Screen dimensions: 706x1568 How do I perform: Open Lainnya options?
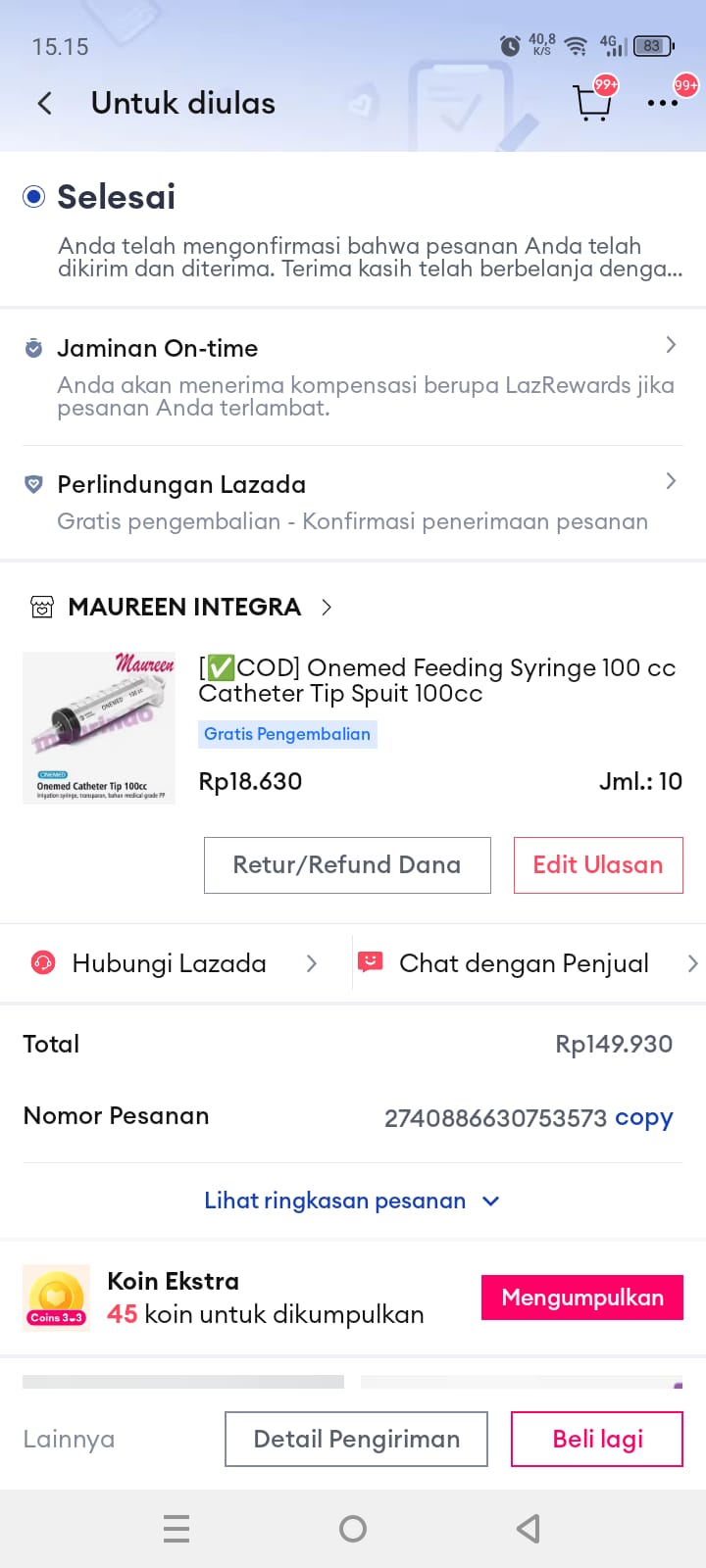pyautogui.click(x=69, y=1439)
